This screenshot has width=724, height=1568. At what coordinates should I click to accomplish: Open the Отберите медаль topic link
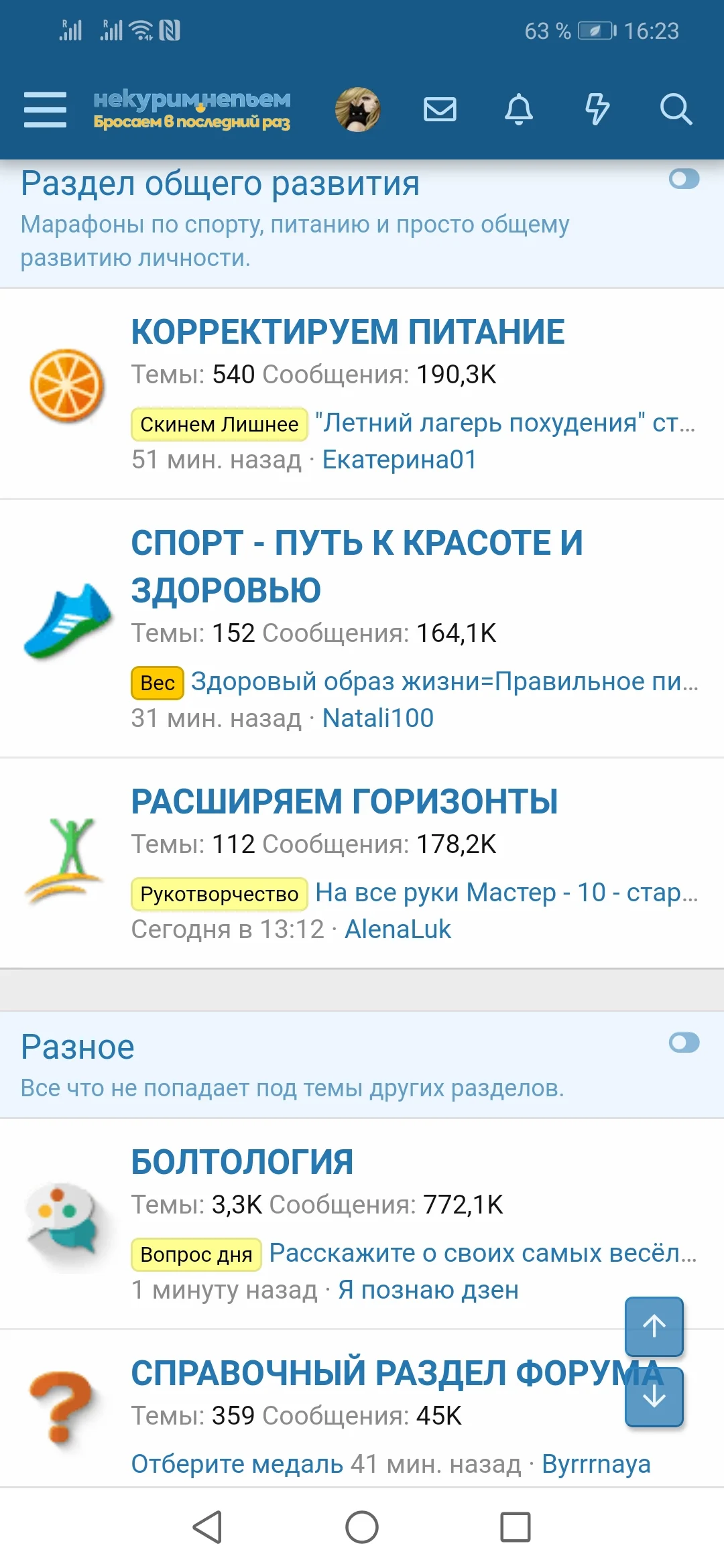tap(237, 1464)
